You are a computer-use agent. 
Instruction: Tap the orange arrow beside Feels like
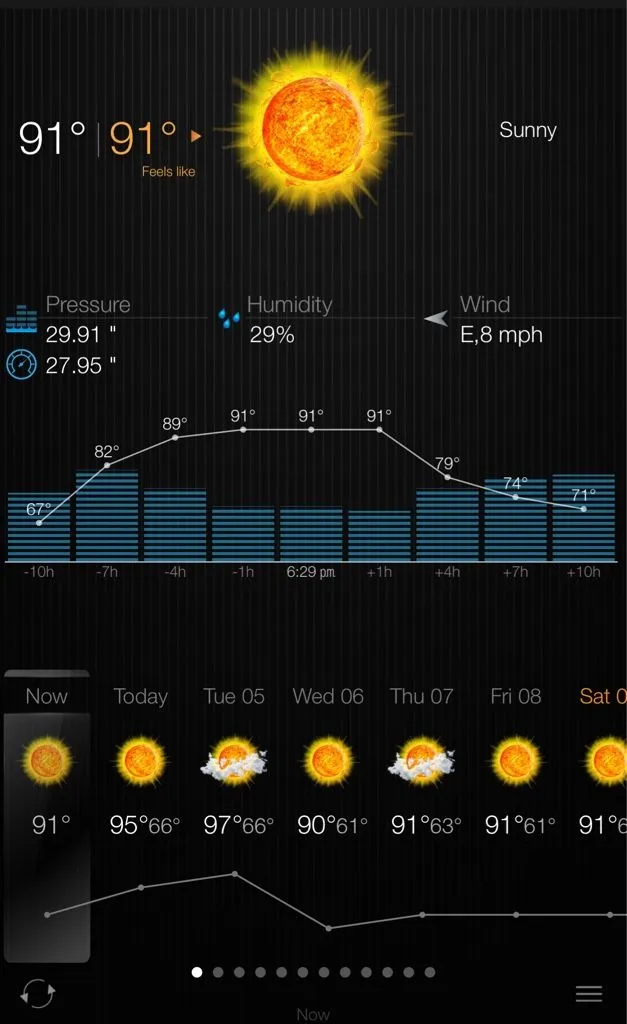coord(196,137)
